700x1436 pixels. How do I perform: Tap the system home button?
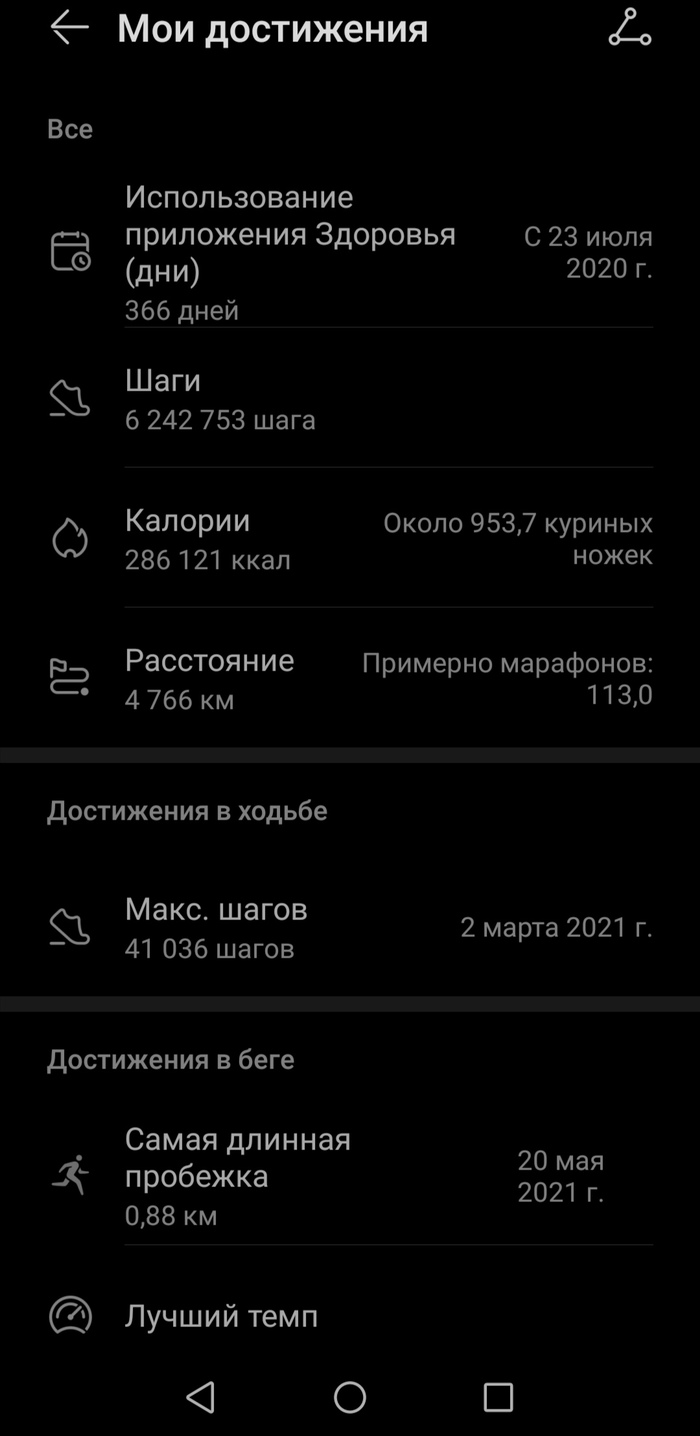[x=350, y=1397]
